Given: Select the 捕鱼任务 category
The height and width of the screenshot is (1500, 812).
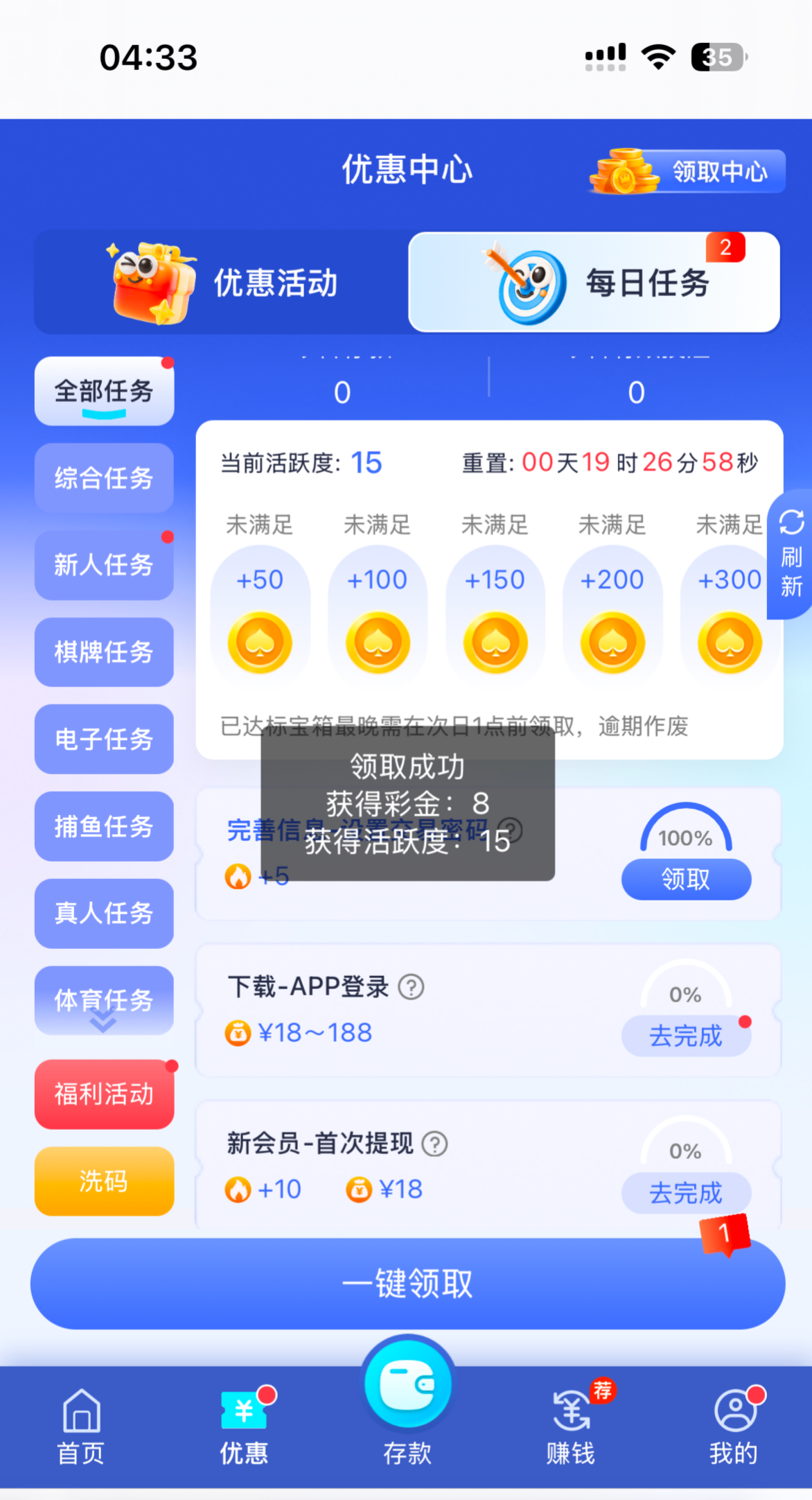Looking at the screenshot, I should tap(104, 826).
